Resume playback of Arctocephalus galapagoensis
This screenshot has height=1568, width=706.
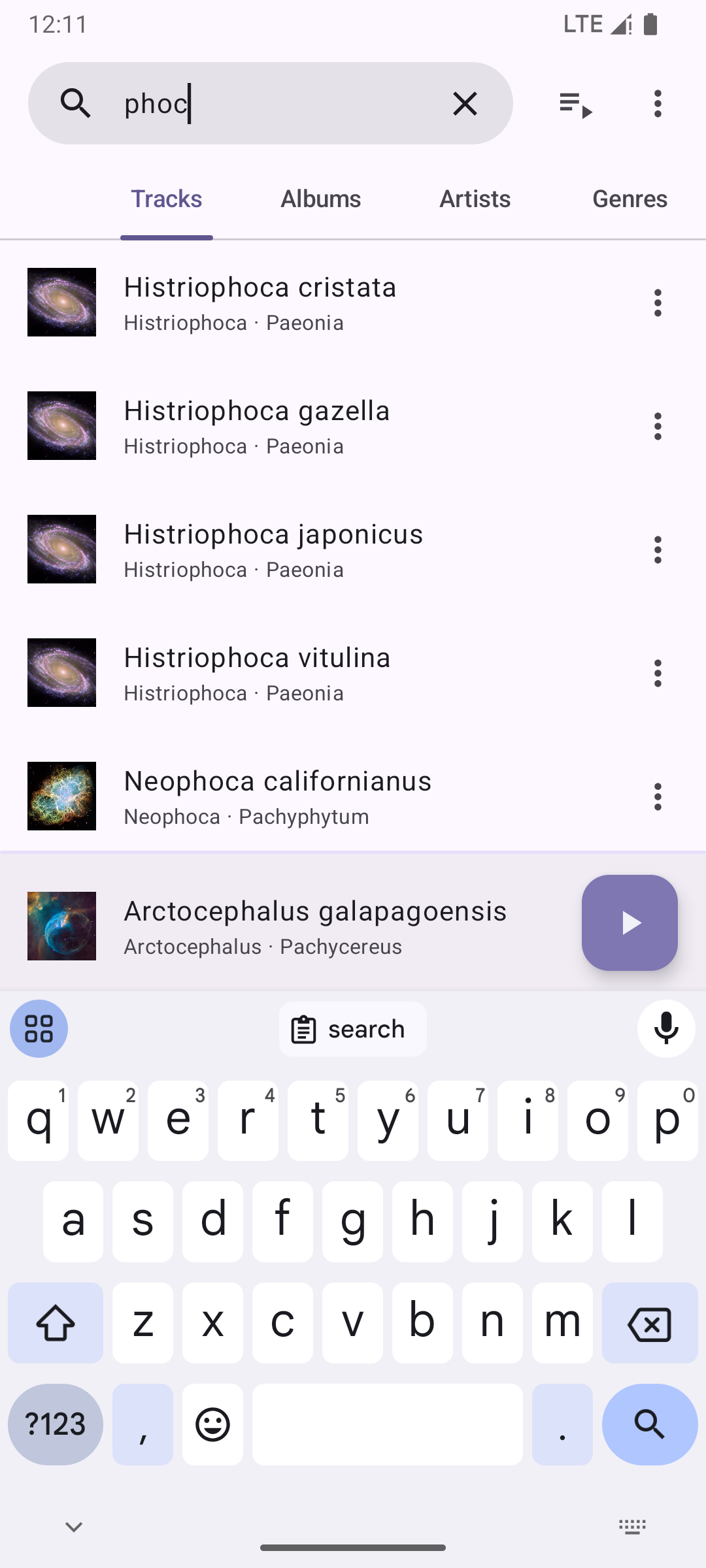pyautogui.click(x=629, y=923)
